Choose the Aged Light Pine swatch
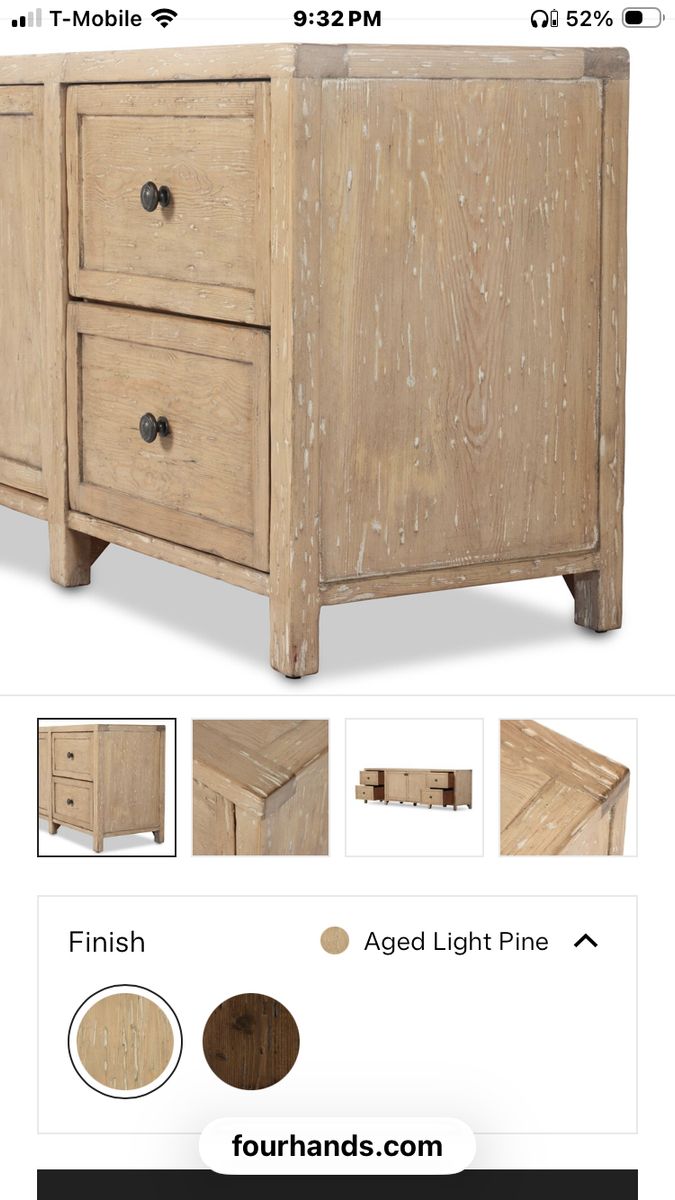Viewport: 675px width, 1200px height. (125, 1041)
